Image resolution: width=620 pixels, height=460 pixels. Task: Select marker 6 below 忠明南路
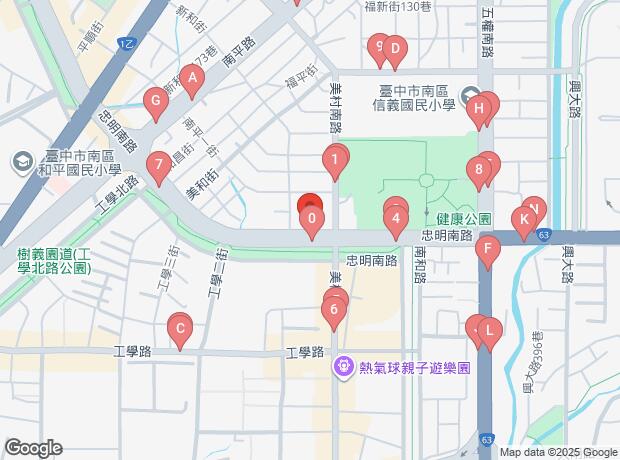click(x=333, y=310)
